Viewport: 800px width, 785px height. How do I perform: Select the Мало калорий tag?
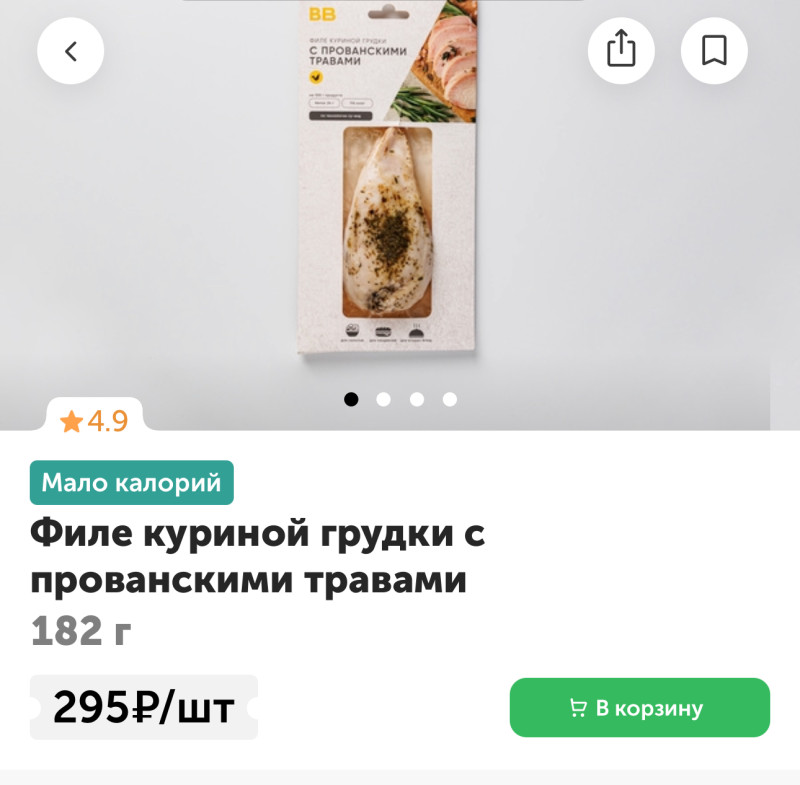point(132,483)
